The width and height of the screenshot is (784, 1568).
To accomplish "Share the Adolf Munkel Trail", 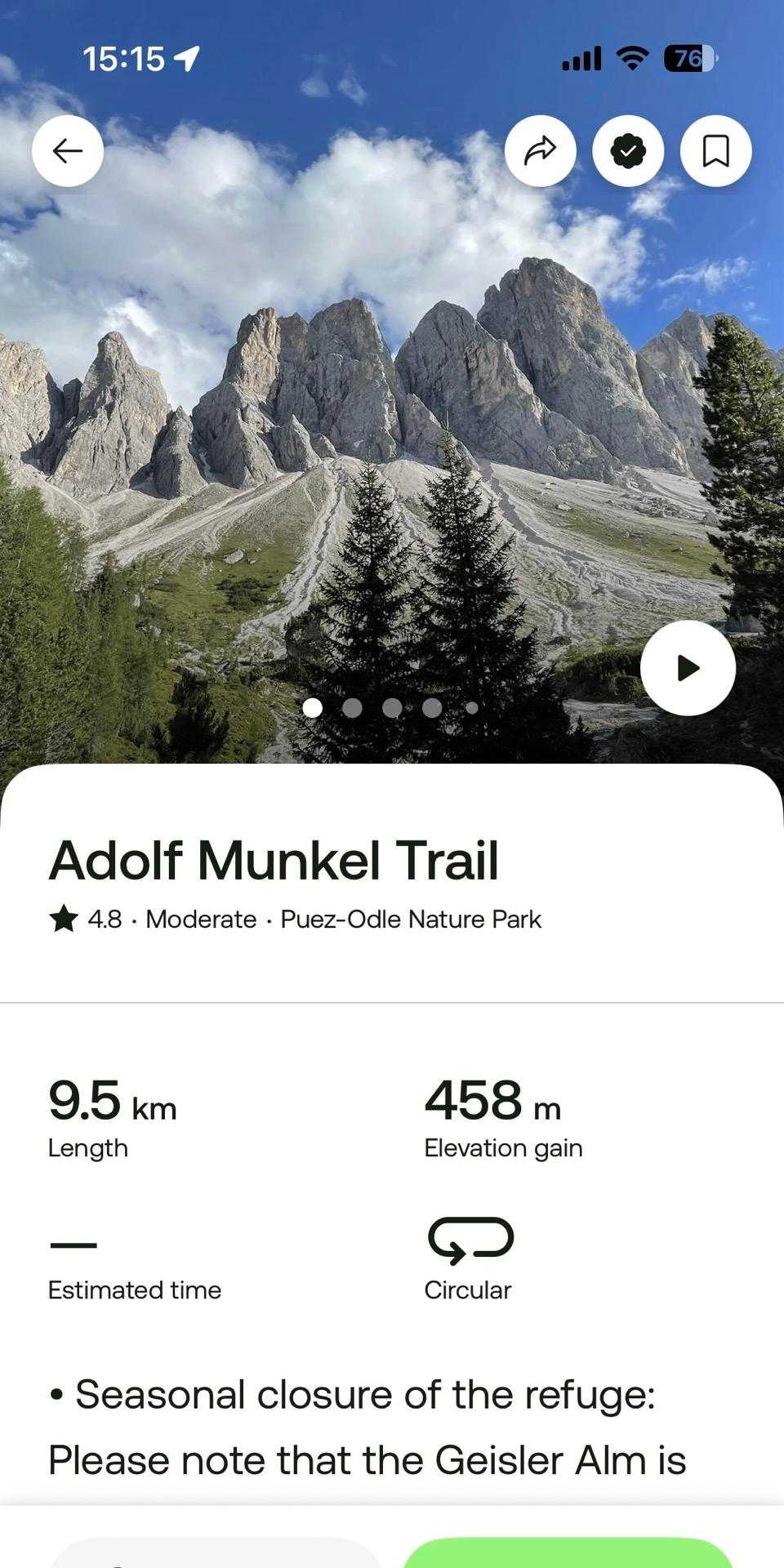I will click(540, 151).
